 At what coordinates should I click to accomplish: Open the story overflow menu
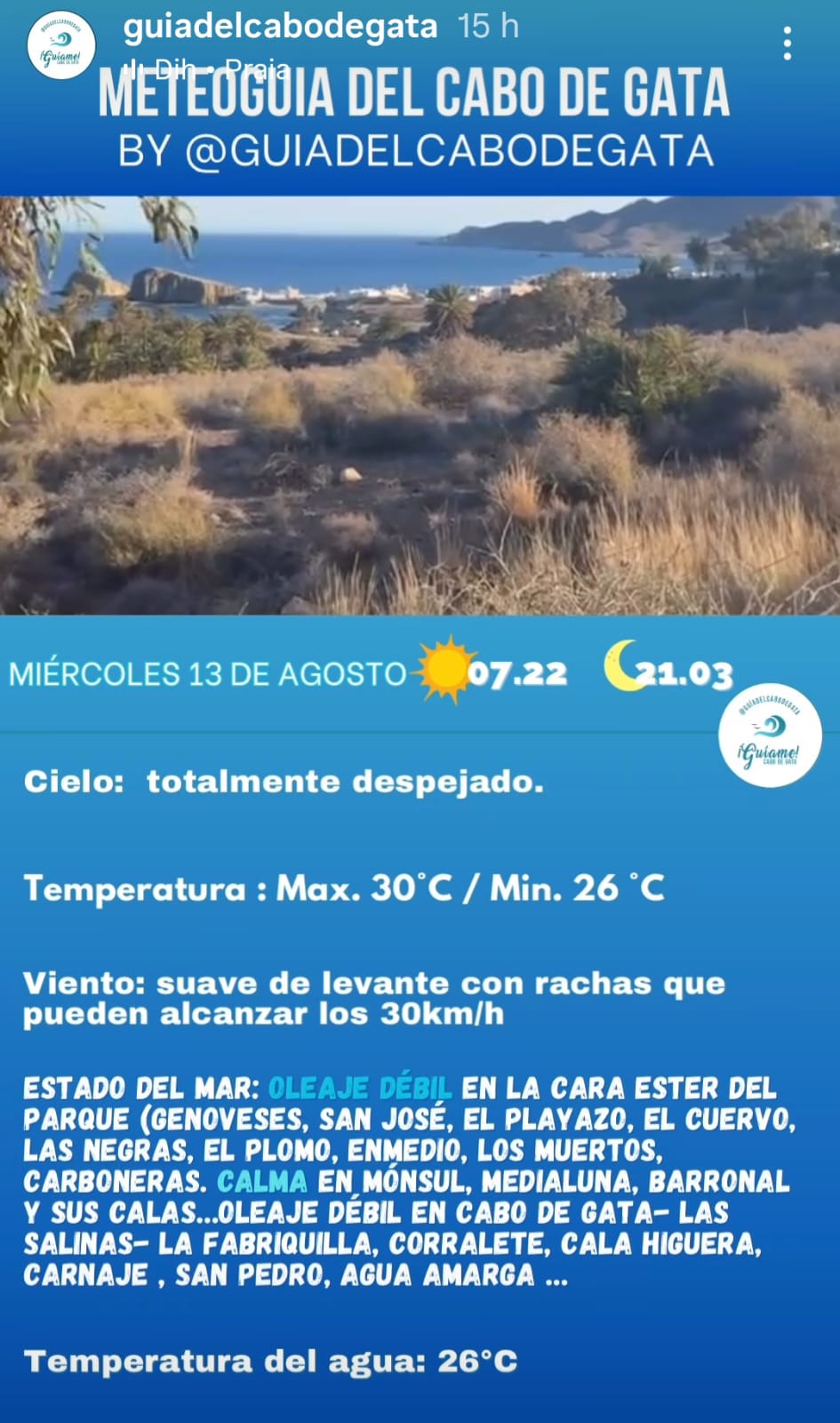[787, 44]
